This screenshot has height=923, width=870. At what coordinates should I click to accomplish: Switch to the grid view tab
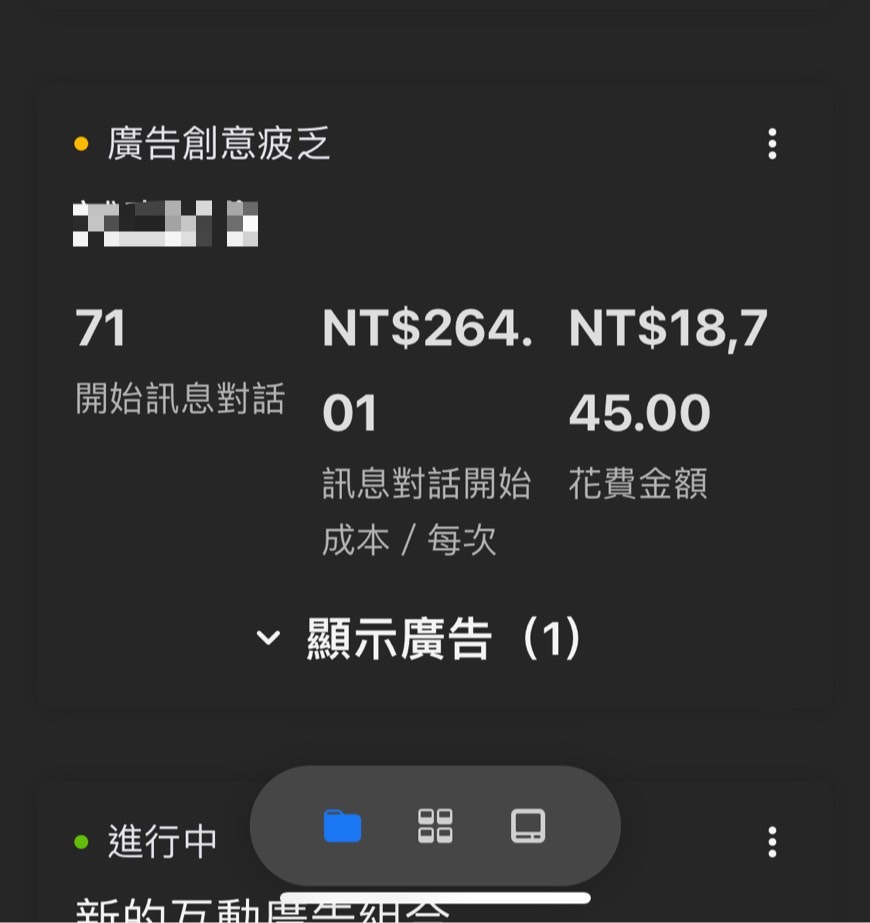(435, 826)
